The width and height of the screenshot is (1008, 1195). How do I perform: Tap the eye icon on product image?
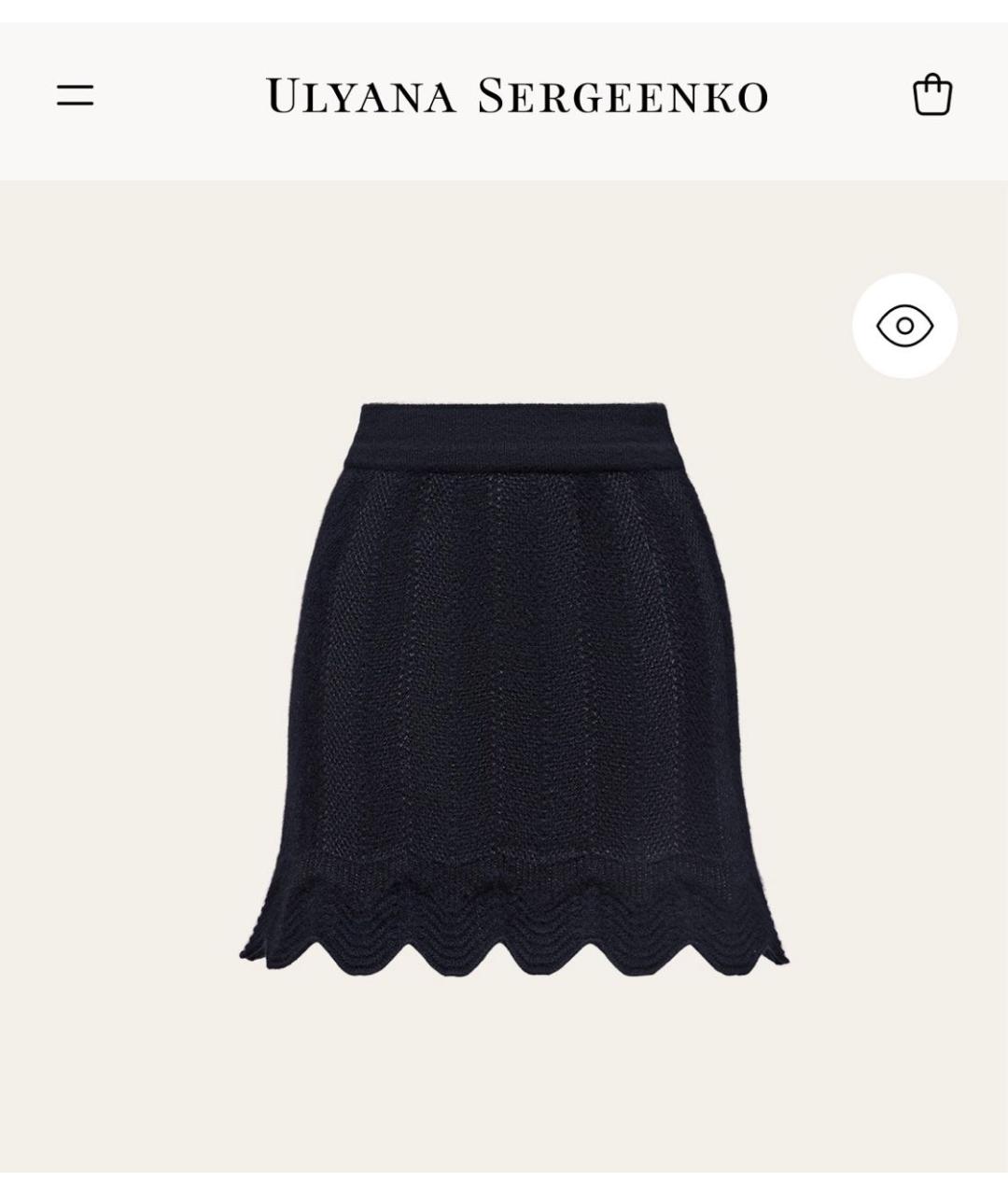[x=904, y=326]
